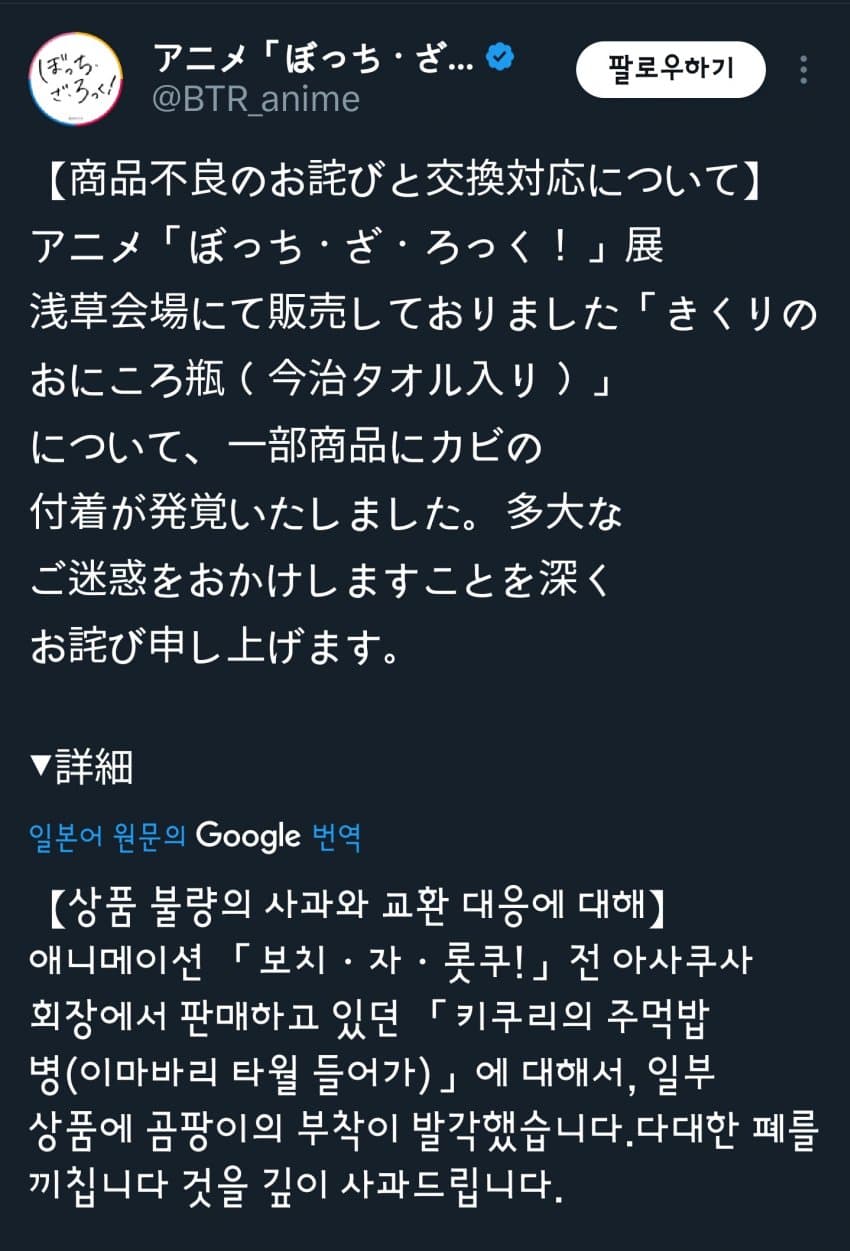
Task: Tap the 팔로우하기 follow button
Action: click(671, 69)
